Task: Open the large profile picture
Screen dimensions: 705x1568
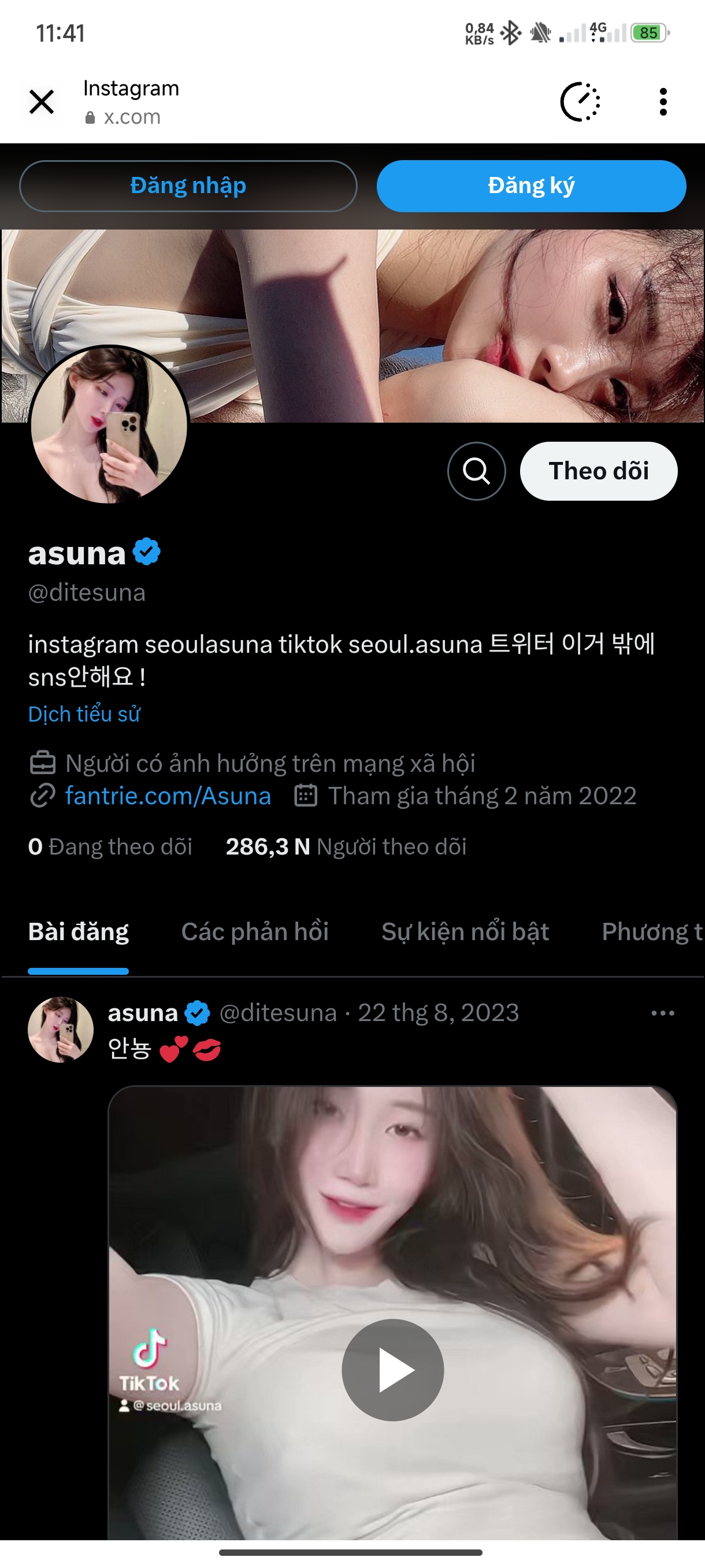Action: (x=109, y=425)
